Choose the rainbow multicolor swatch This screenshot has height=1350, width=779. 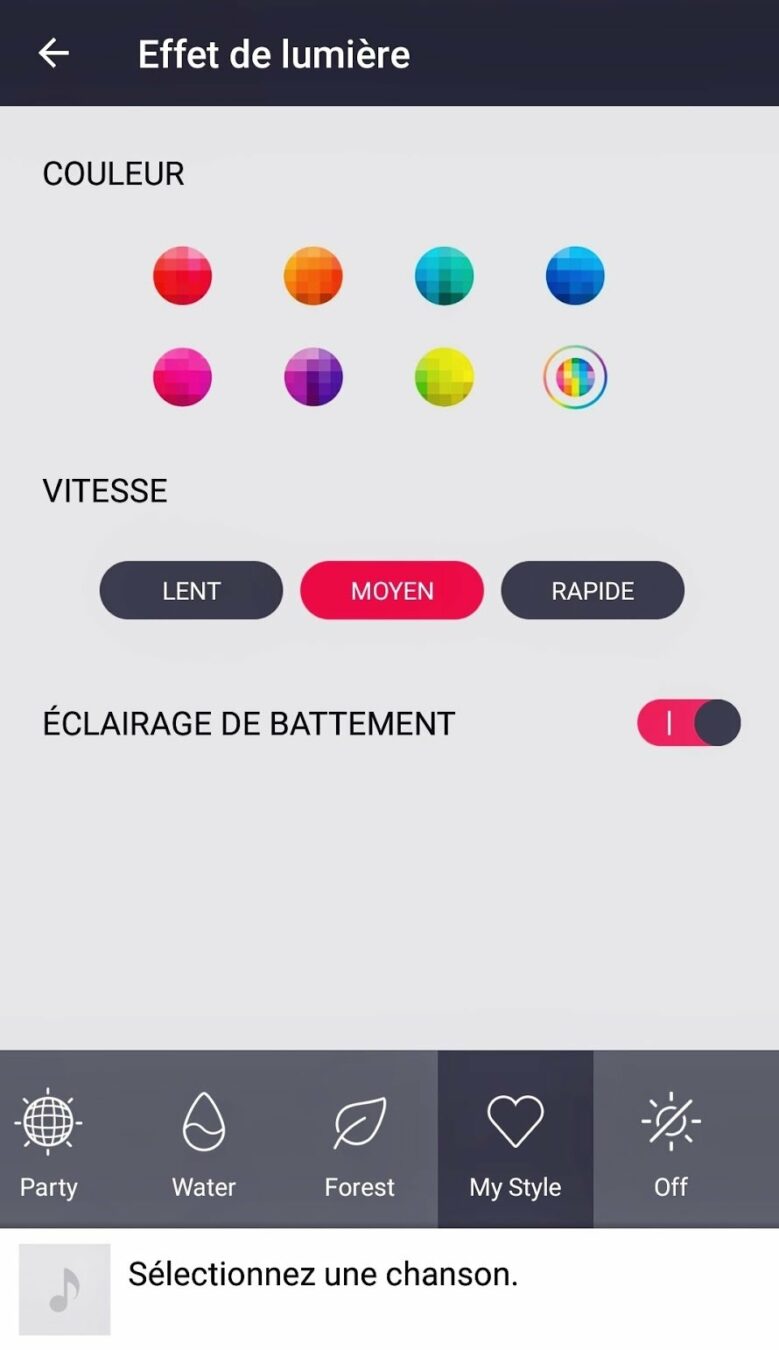[x=575, y=377]
